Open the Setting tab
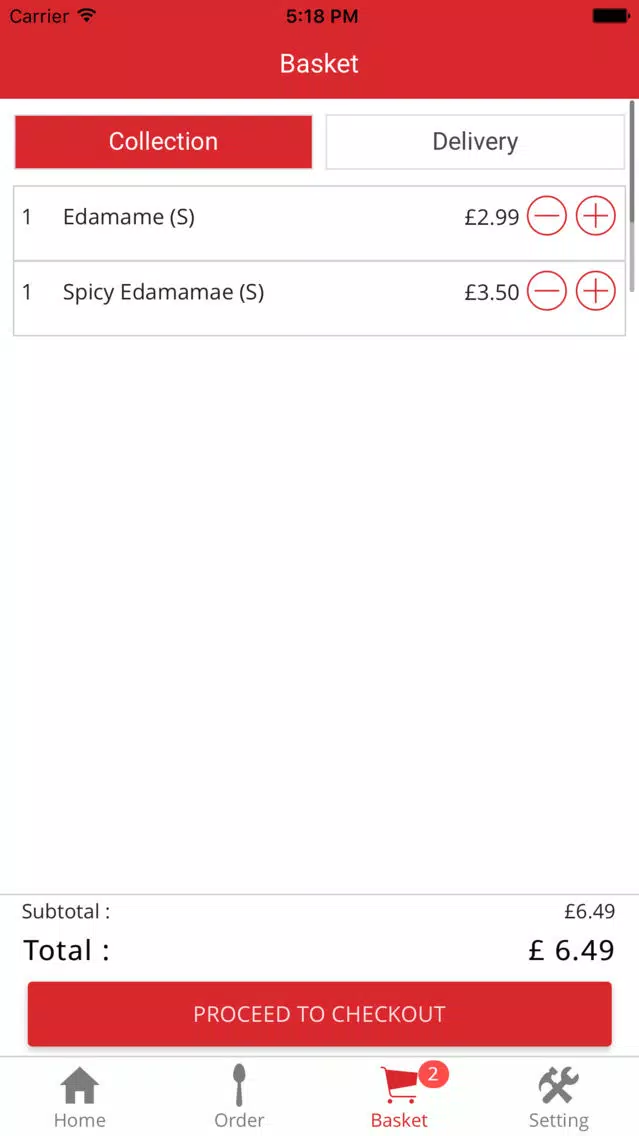Screen dimensions: 639x1136 pos(559,1097)
